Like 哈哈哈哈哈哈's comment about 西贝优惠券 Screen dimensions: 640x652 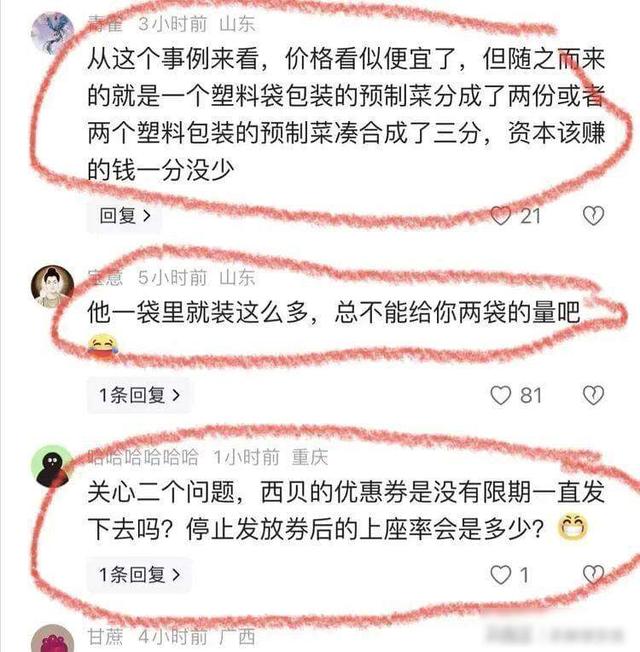[501, 574]
